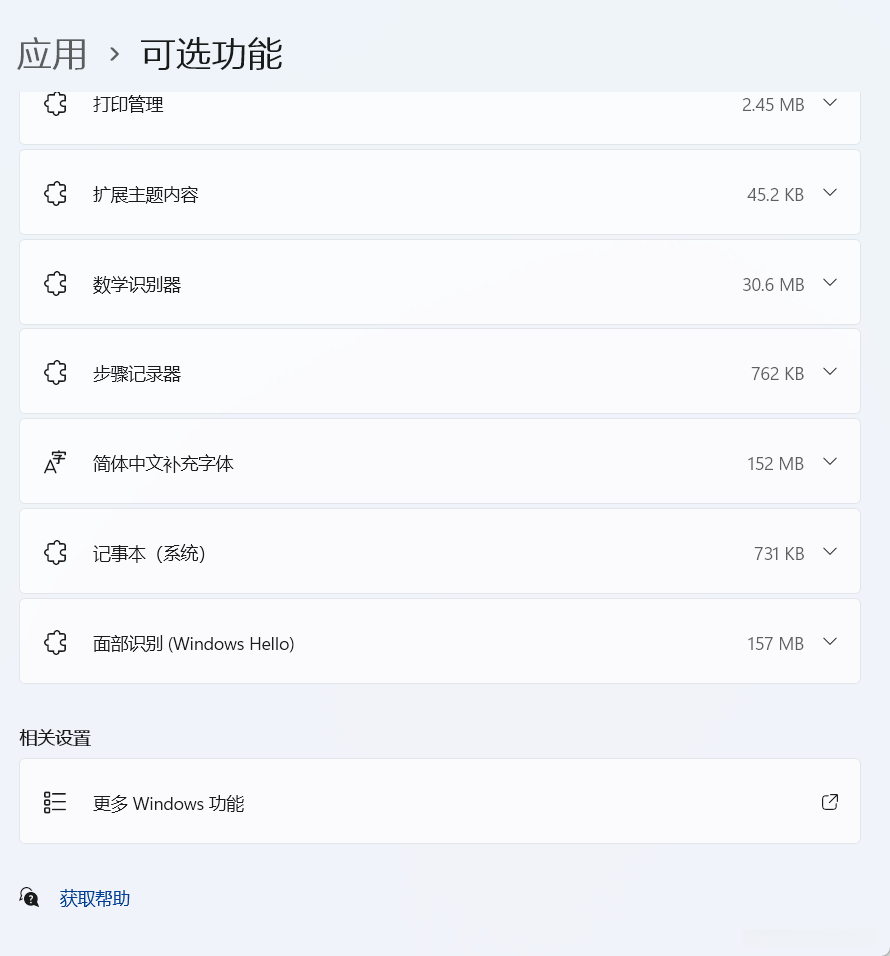
Task: Click the 获取帮助 link
Action: tap(94, 898)
